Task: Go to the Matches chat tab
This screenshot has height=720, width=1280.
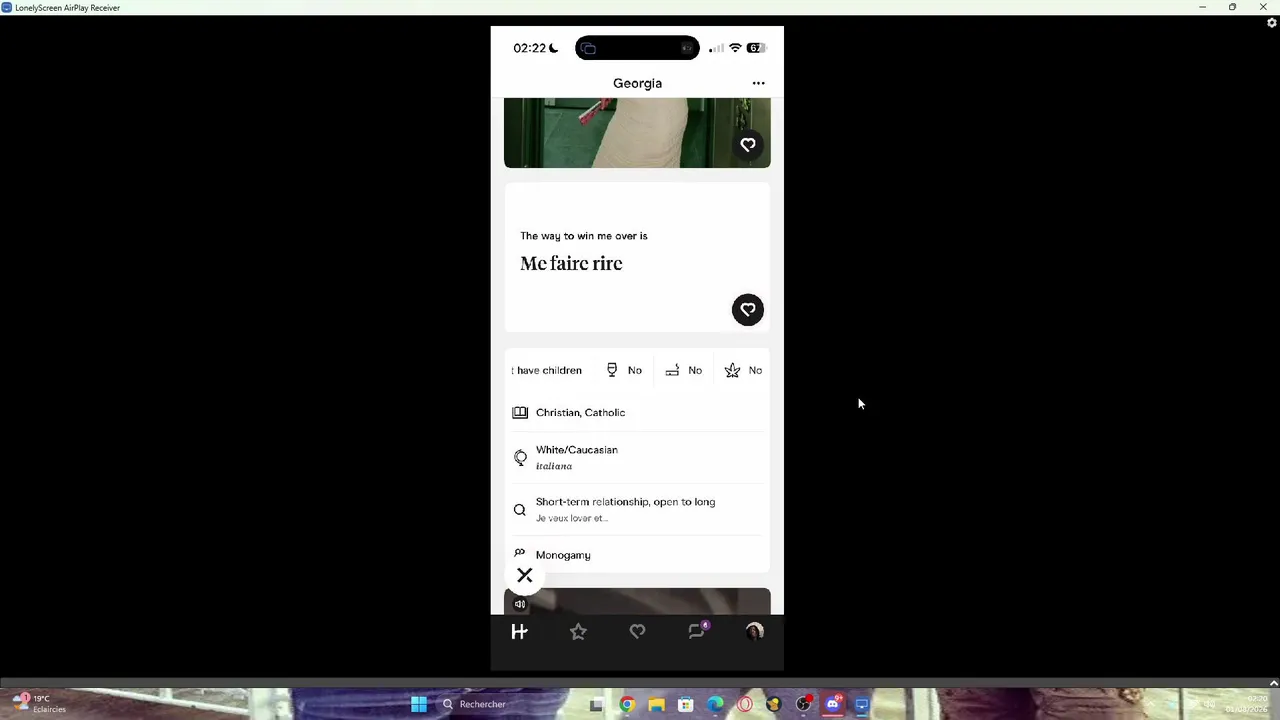Action: [x=697, y=631]
